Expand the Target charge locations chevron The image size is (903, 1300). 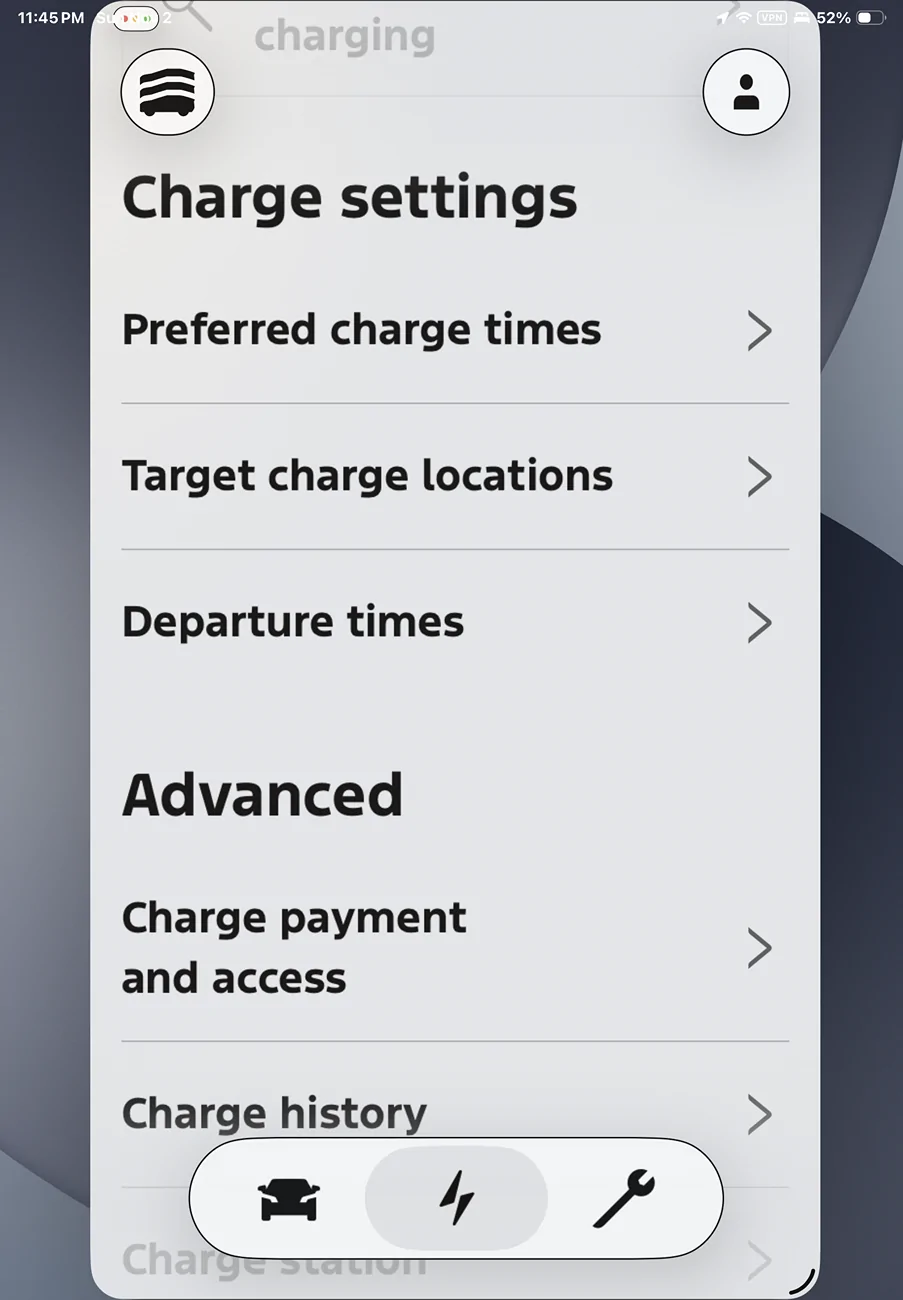point(759,477)
